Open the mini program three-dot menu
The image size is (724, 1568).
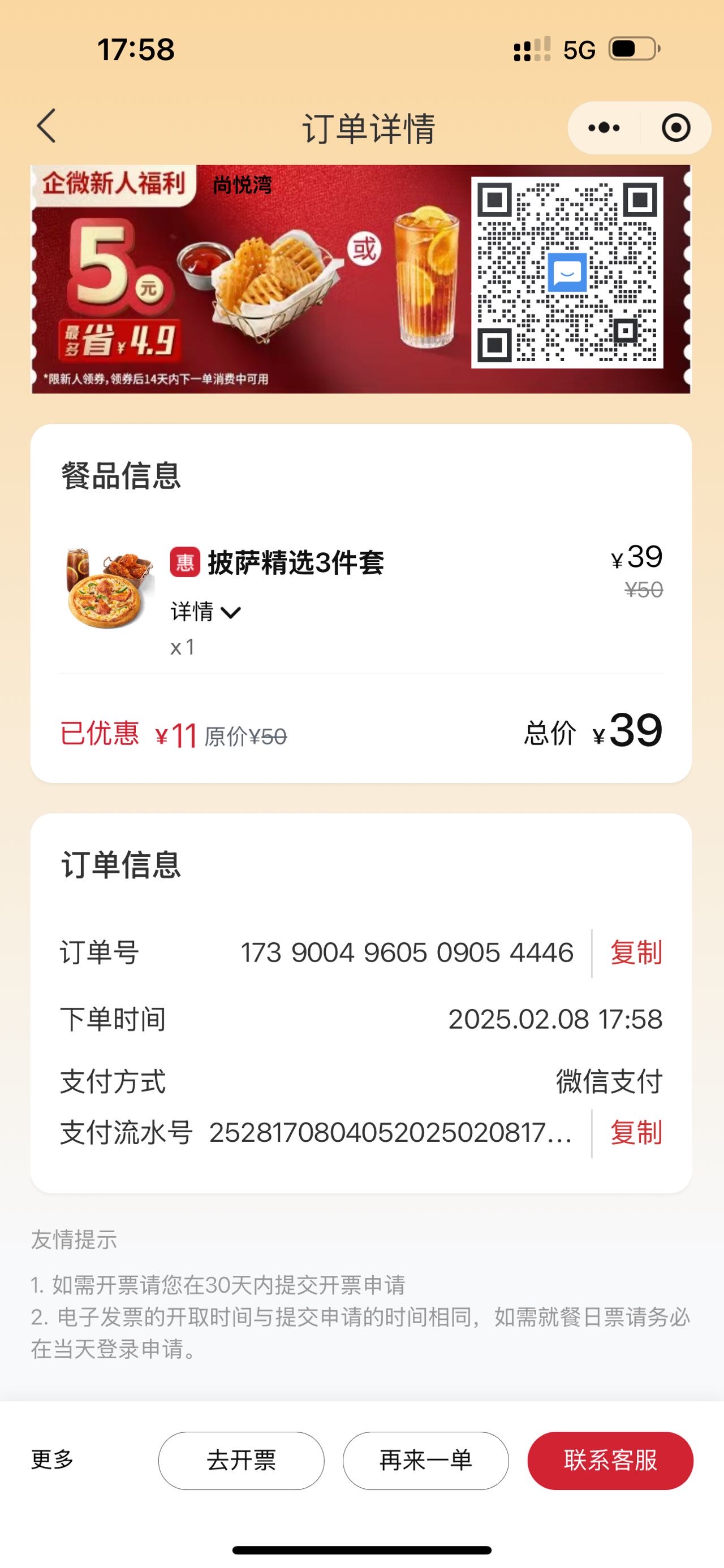coord(604,128)
